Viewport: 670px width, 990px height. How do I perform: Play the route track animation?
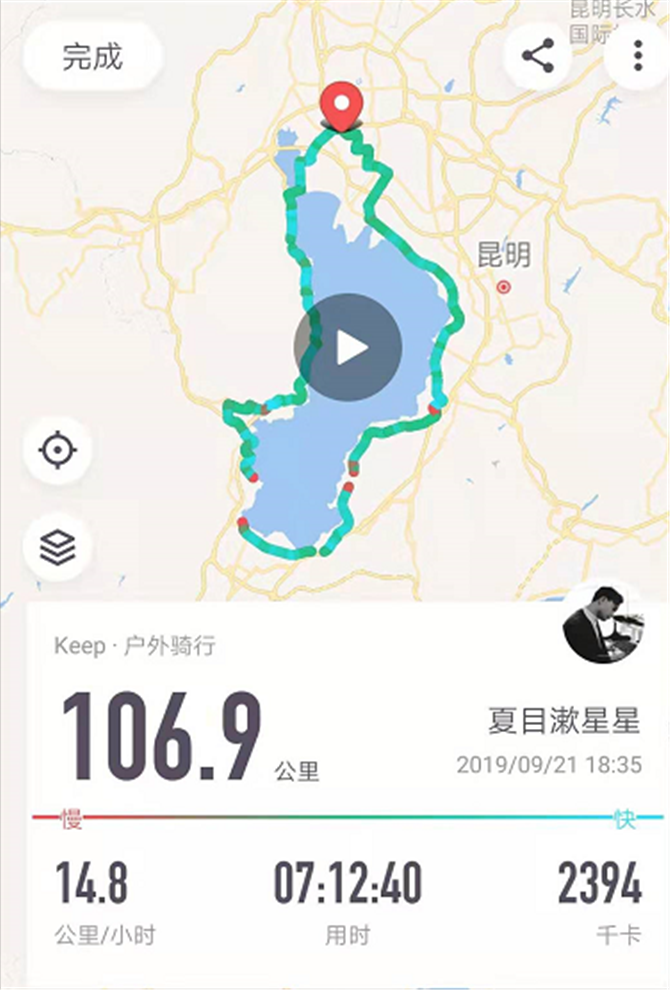pyautogui.click(x=348, y=348)
